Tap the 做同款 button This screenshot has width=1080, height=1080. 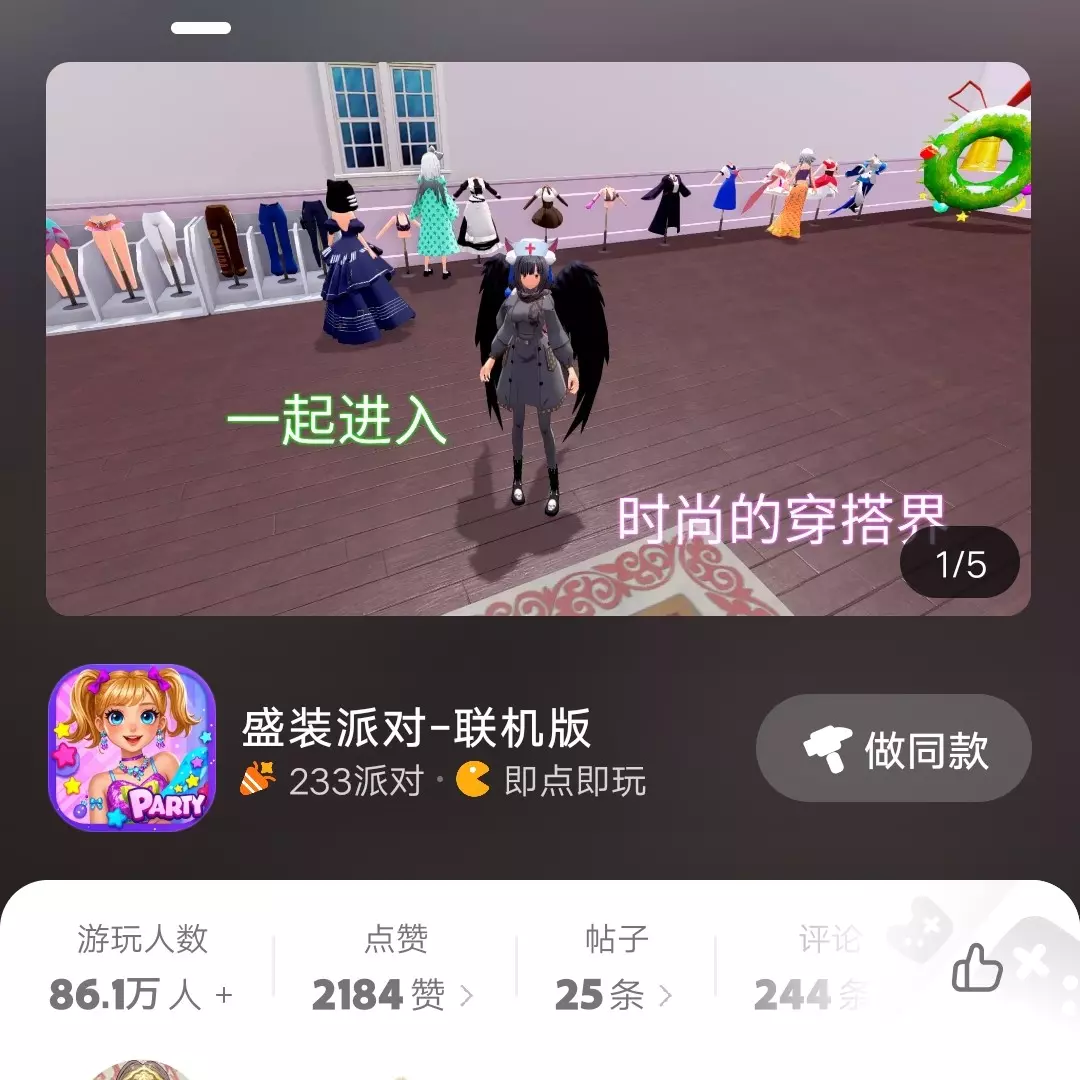click(893, 748)
